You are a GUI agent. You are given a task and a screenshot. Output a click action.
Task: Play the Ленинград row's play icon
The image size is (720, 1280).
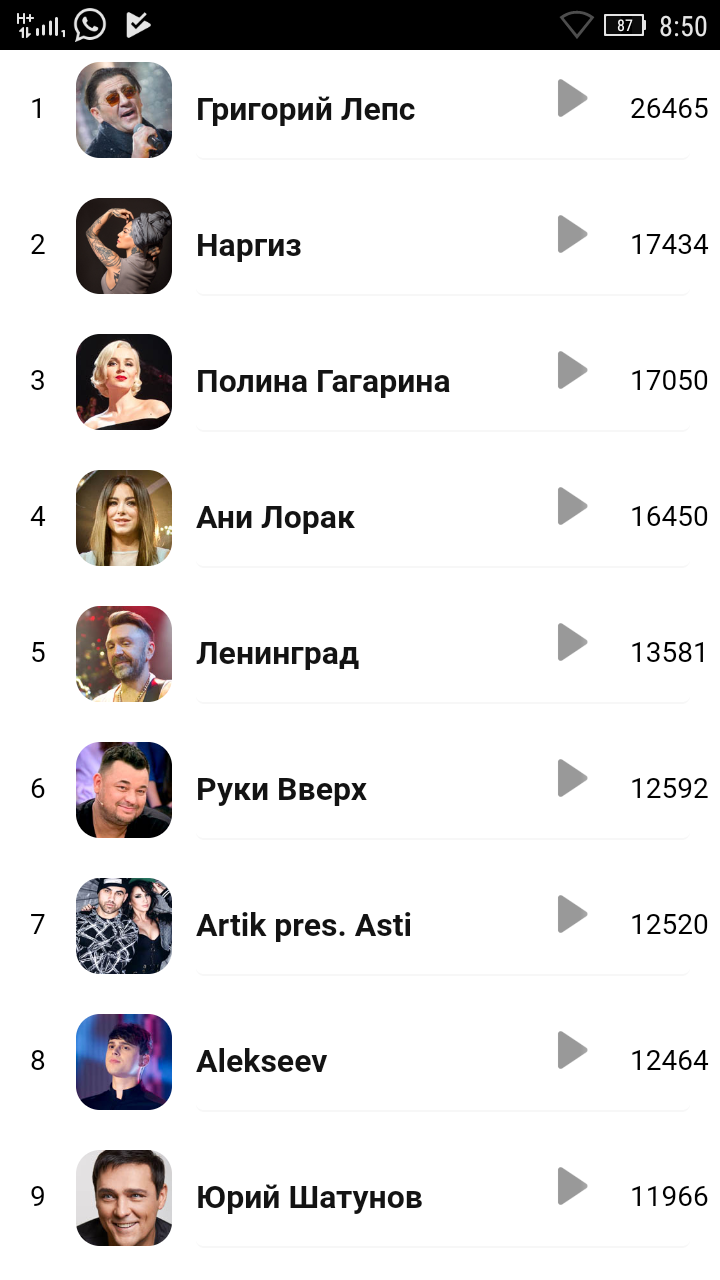572,642
